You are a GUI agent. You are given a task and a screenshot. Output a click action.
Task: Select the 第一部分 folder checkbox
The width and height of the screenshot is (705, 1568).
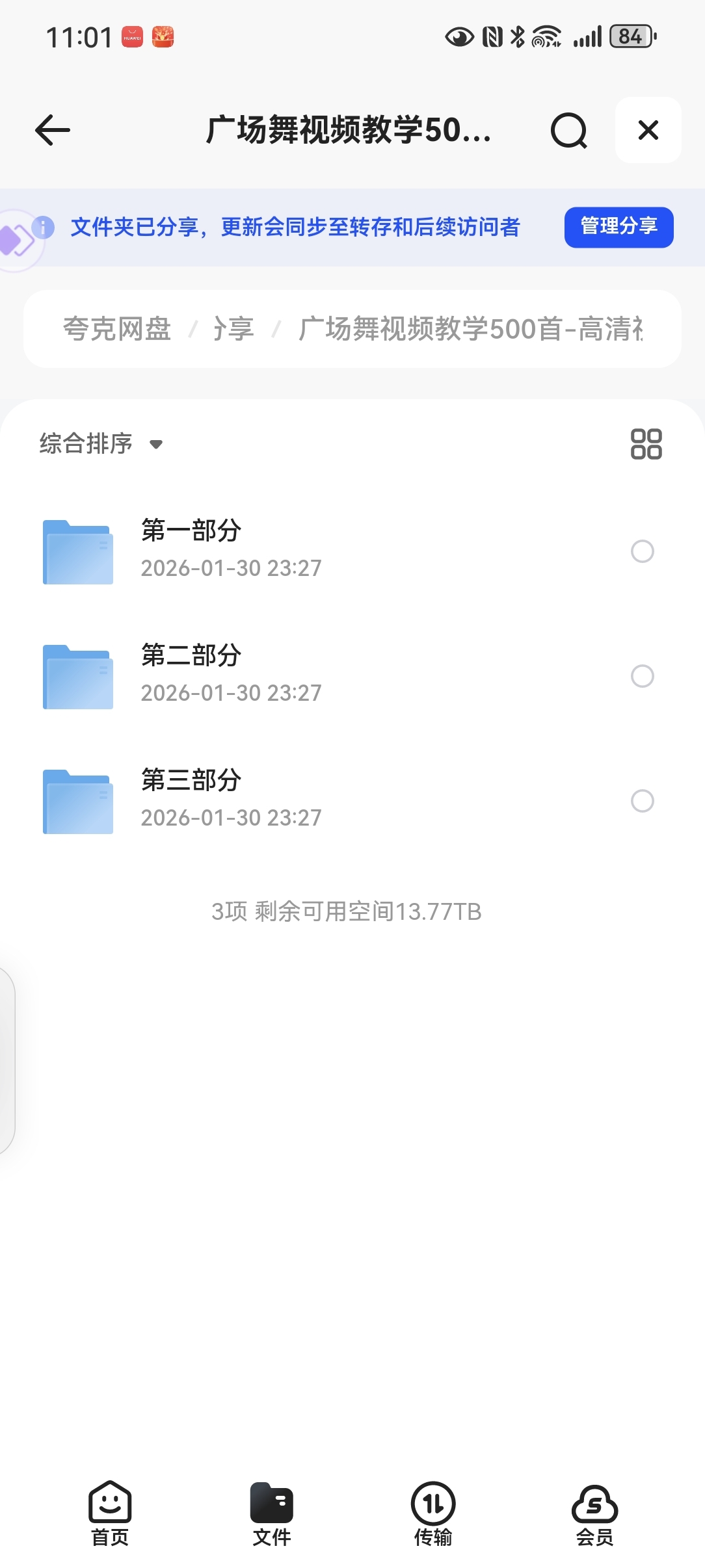[x=642, y=551]
